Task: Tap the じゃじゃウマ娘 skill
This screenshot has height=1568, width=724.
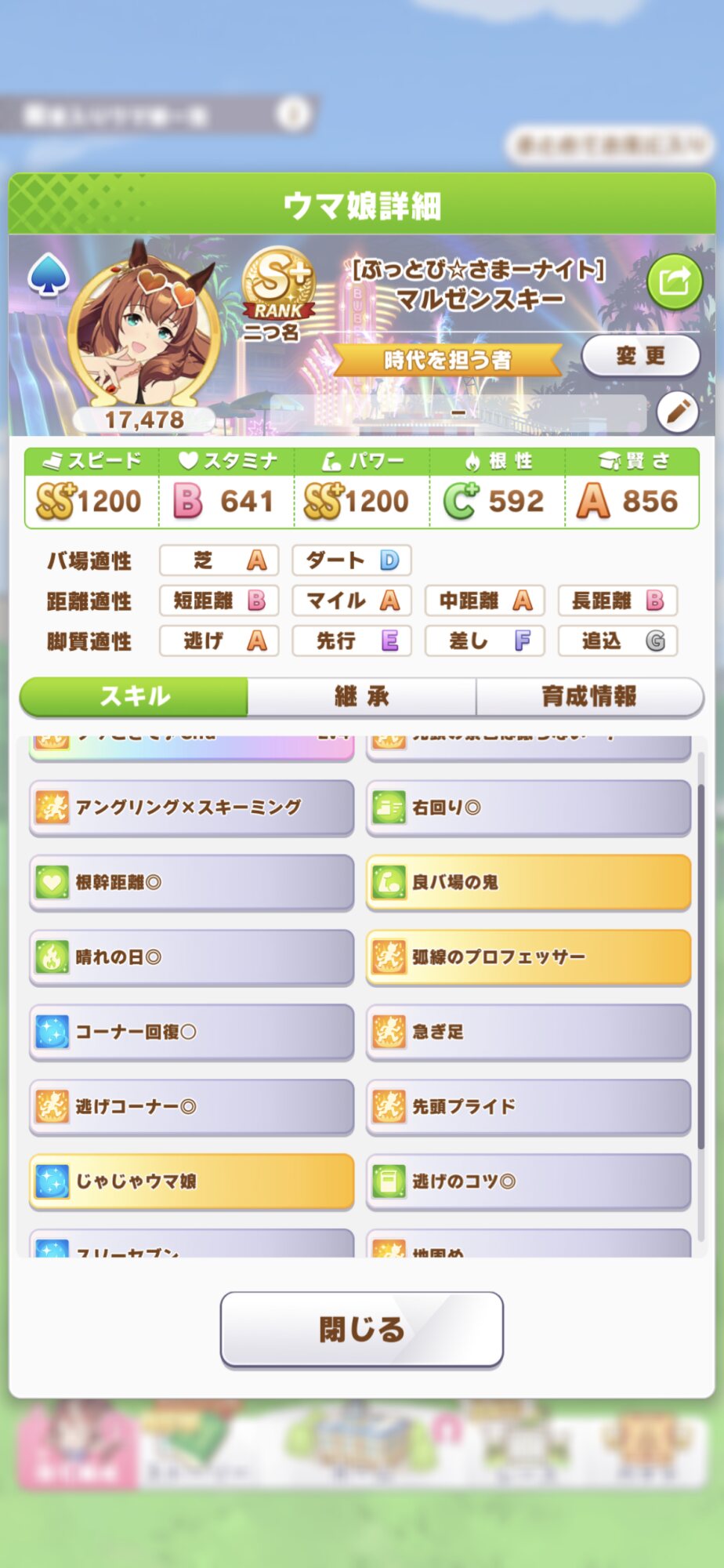Action: [x=191, y=1181]
